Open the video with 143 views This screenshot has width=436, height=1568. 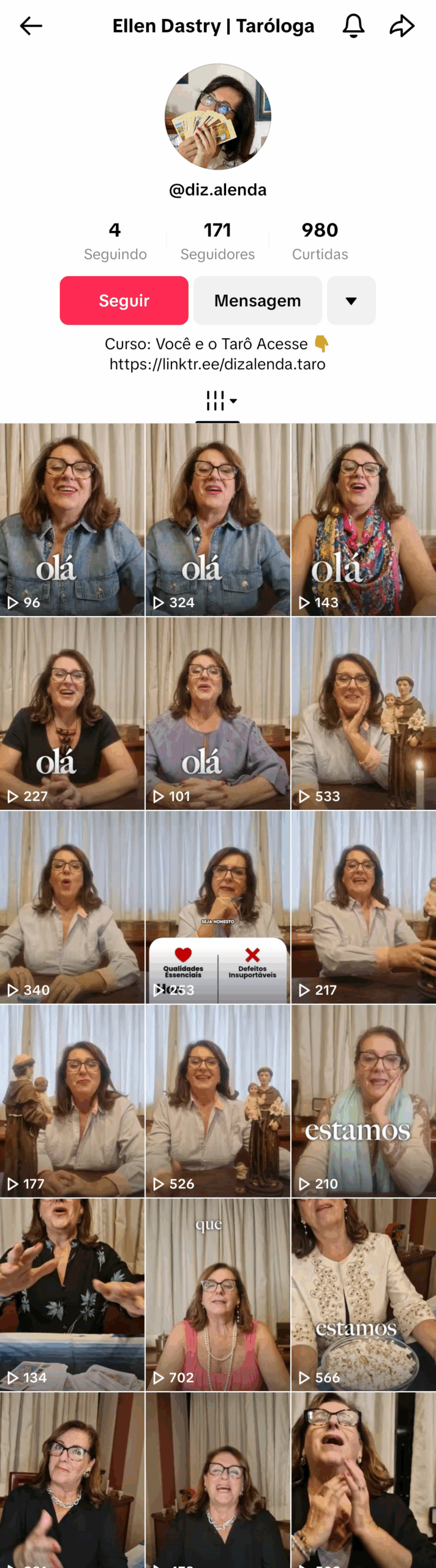tap(363, 519)
